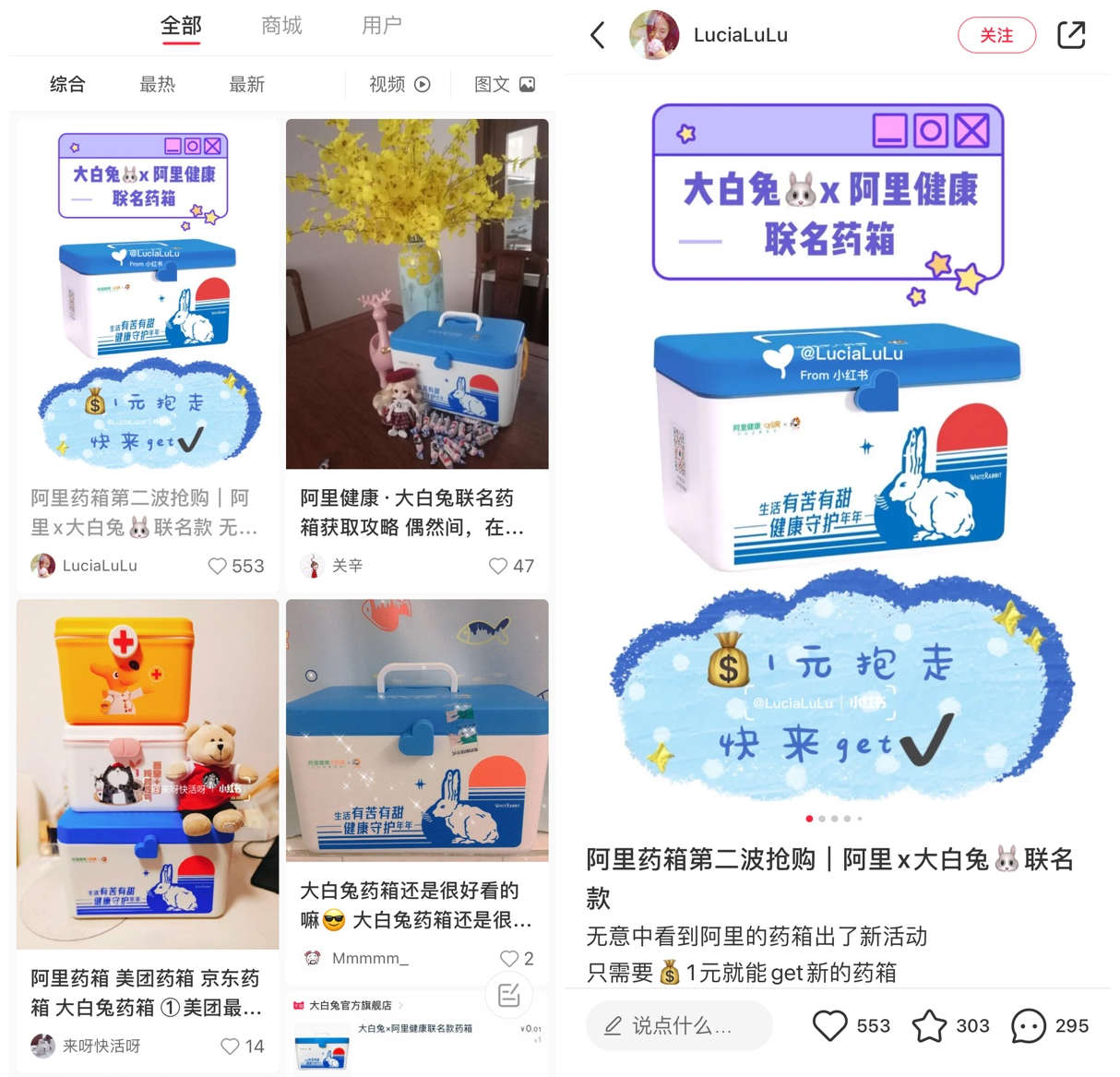Image resolution: width=1120 pixels, height=1077 pixels.
Task: Follow LuciaLuLu with 关注 button
Action: tap(996, 36)
